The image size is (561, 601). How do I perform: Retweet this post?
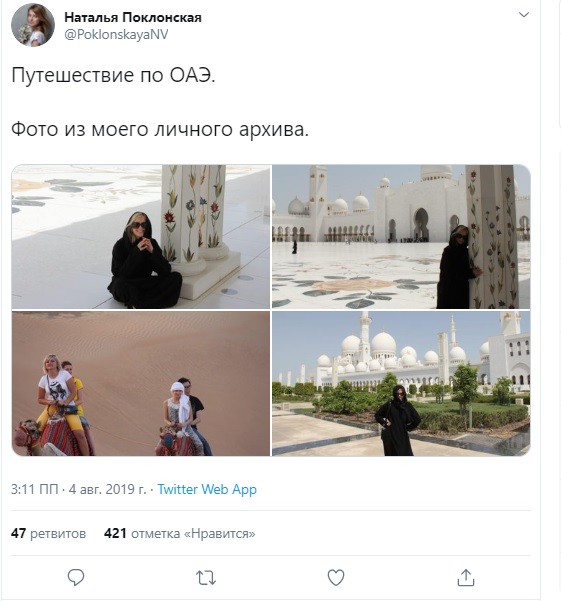[x=206, y=578]
